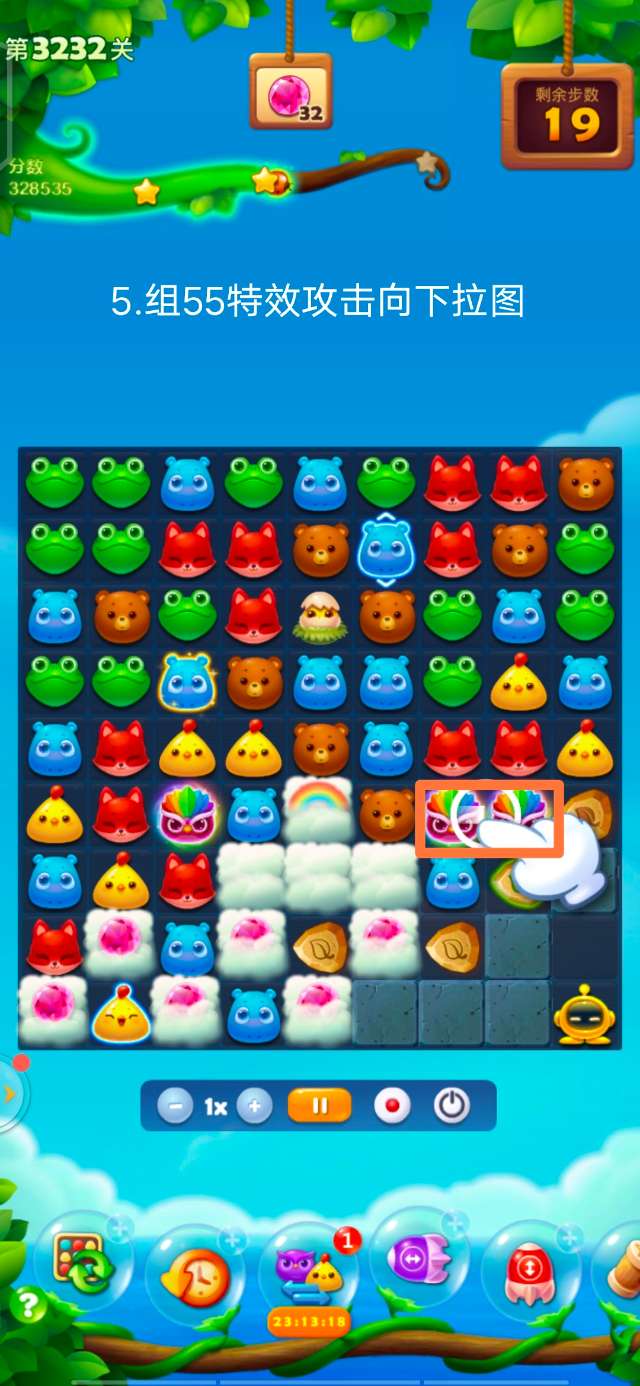The image size is (640, 1386).
Task: Select the owl and chick swap booster
Action: pyautogui.click(x=308, y=1272)
